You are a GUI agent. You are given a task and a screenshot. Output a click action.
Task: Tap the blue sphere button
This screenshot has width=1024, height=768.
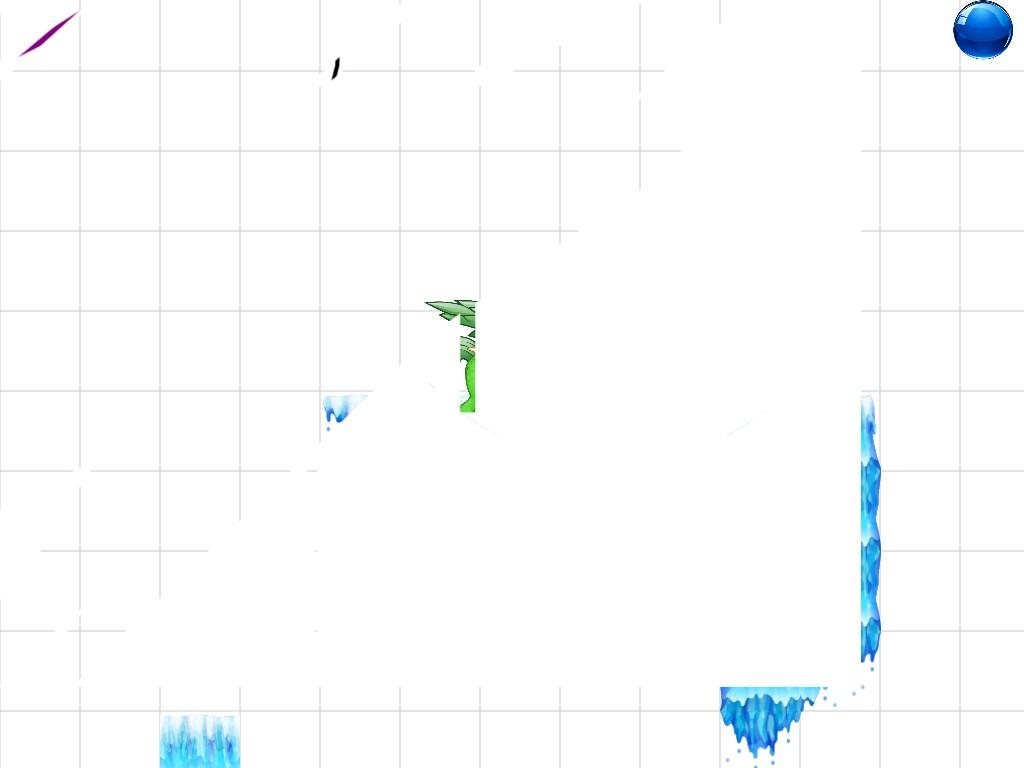click(x=982, y=30)
